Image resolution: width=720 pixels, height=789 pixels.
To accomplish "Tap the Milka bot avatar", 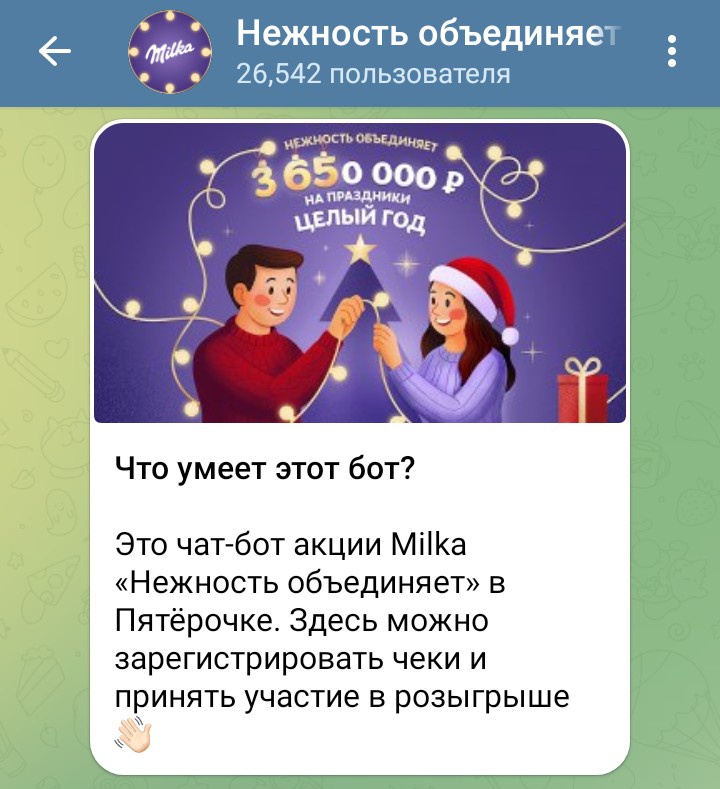I will click(x=170, y=53).
